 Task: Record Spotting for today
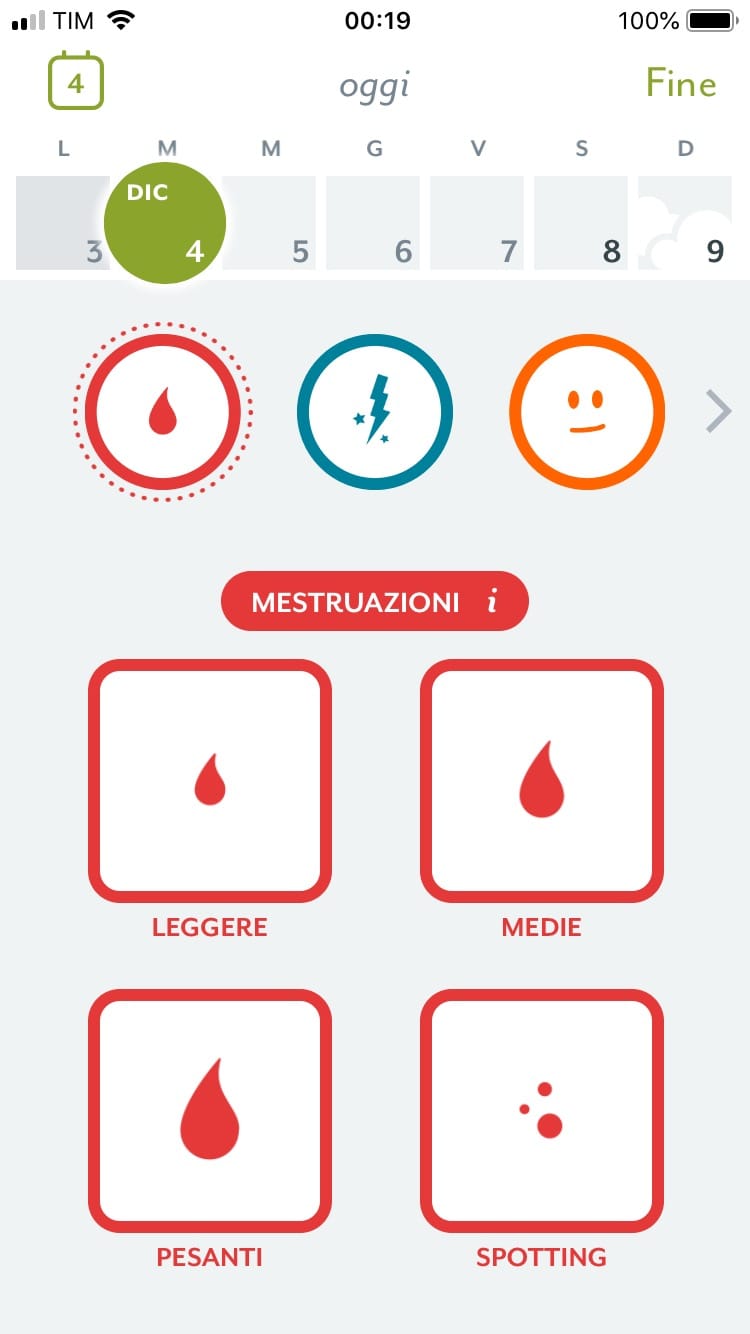click(542, 1111)
